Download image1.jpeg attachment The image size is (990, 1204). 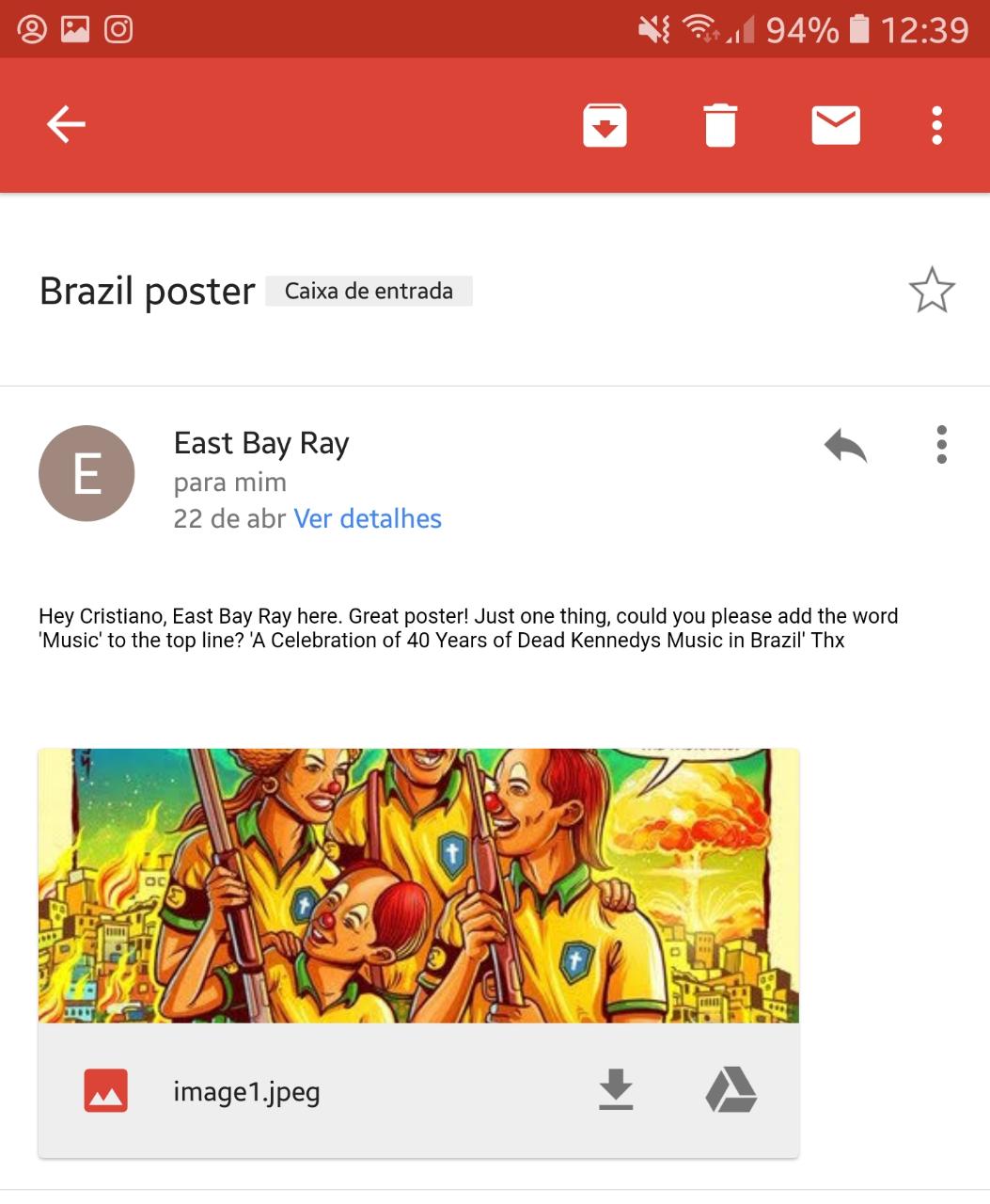616,1090
